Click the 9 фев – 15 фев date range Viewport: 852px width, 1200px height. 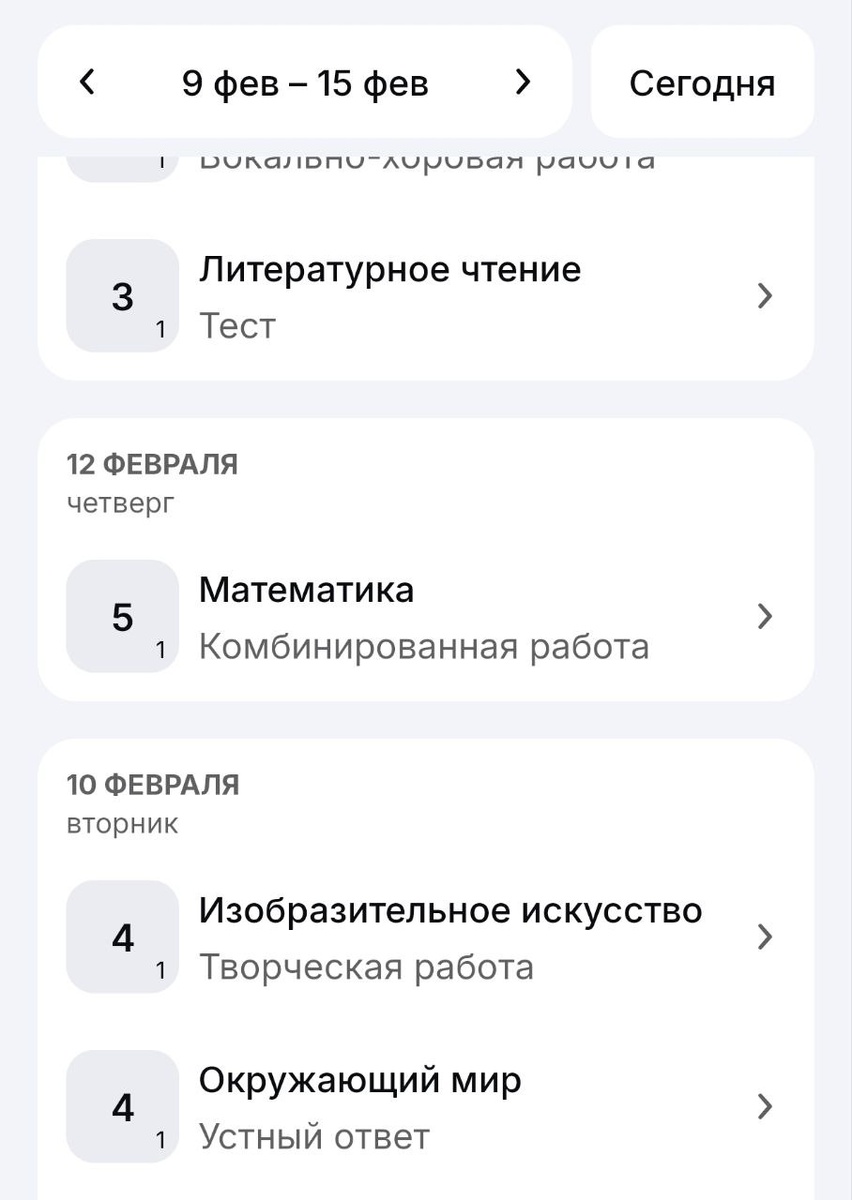tap(305, 82)
